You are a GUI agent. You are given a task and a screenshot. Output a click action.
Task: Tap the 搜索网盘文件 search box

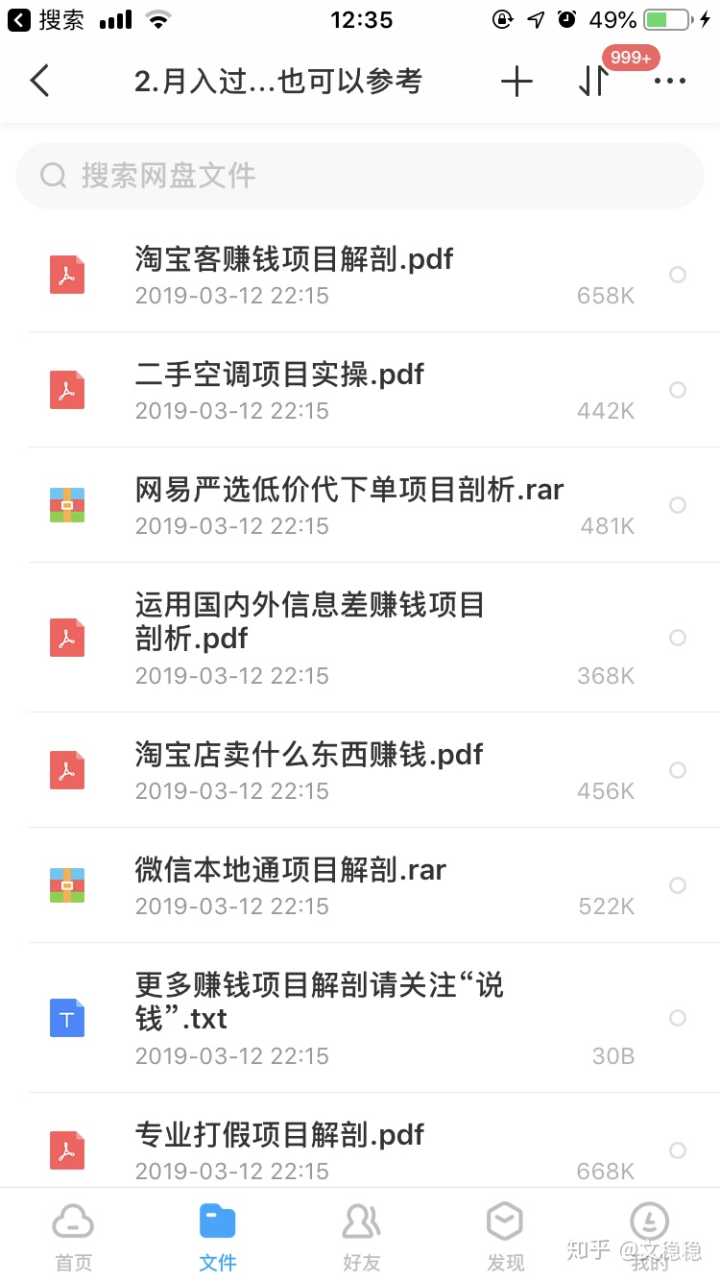(360, 176)
